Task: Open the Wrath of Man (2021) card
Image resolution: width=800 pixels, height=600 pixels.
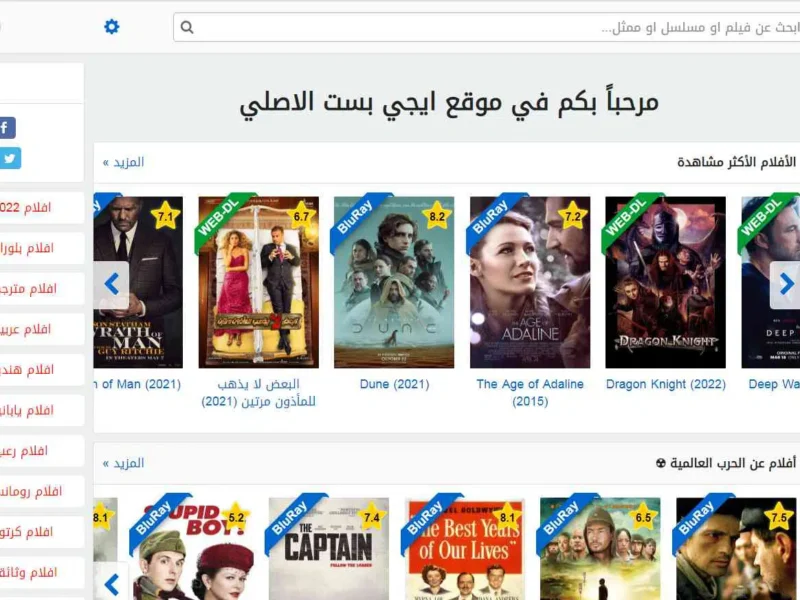Action: click(x=139, y=283)
